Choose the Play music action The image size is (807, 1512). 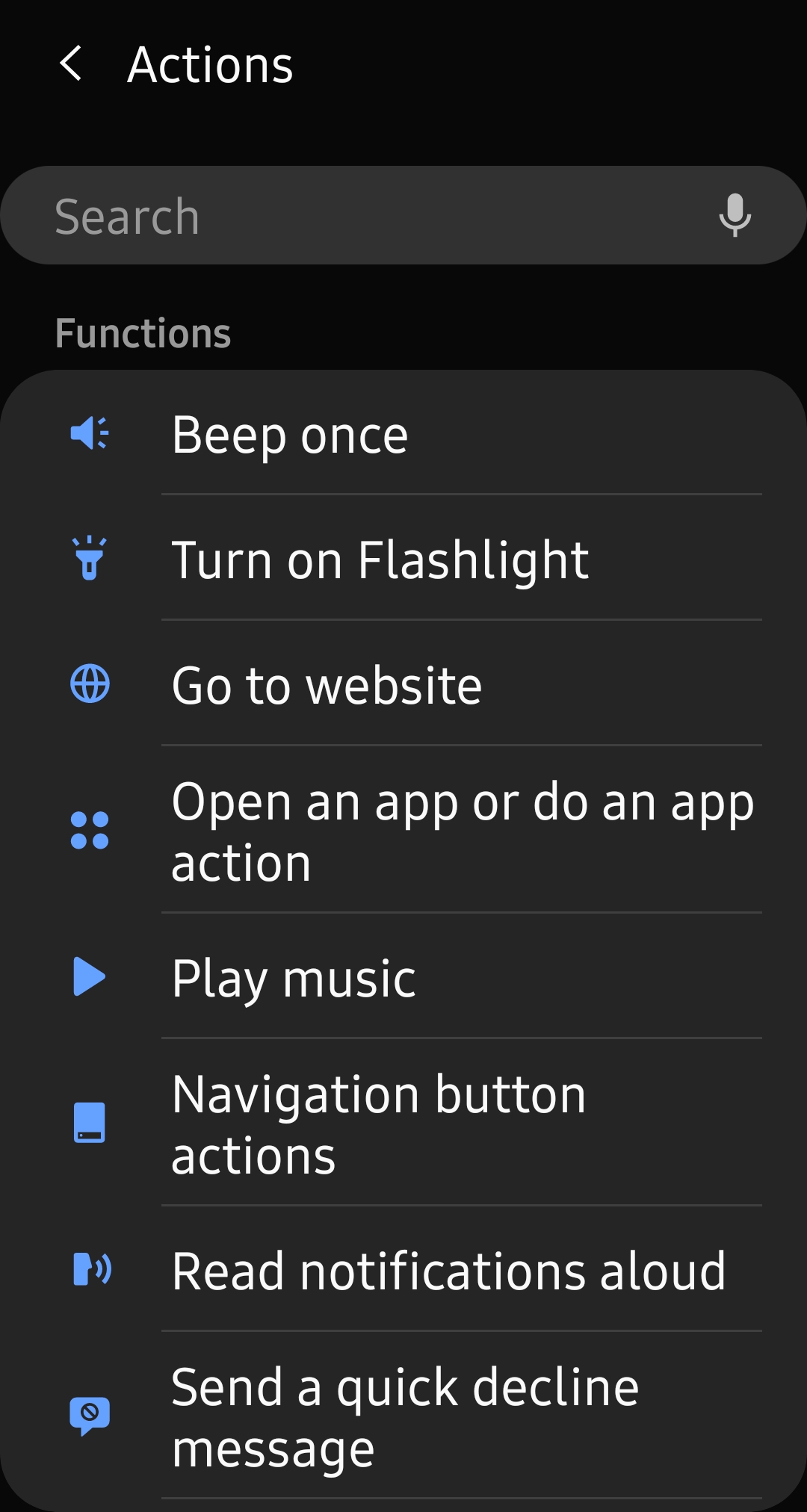pos(403,976)
